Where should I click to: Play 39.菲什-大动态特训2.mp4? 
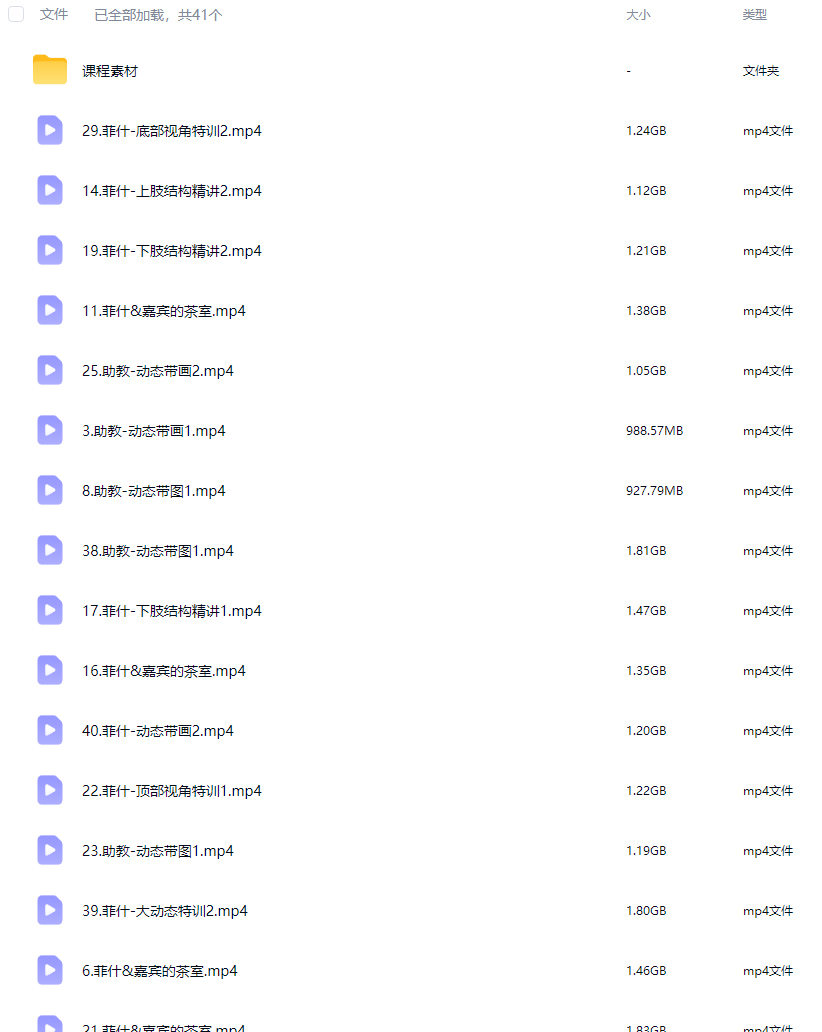[165, 911]
